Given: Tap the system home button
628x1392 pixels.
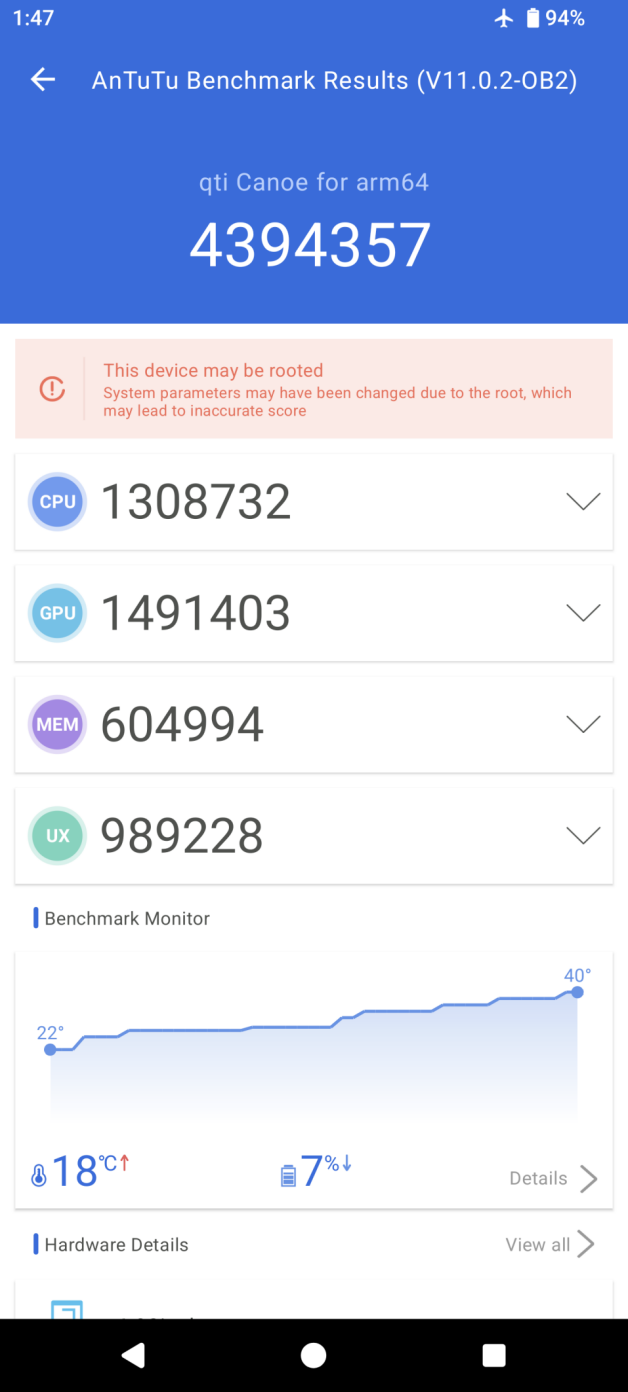Looking at the screenshot, I should (314, 1355).
